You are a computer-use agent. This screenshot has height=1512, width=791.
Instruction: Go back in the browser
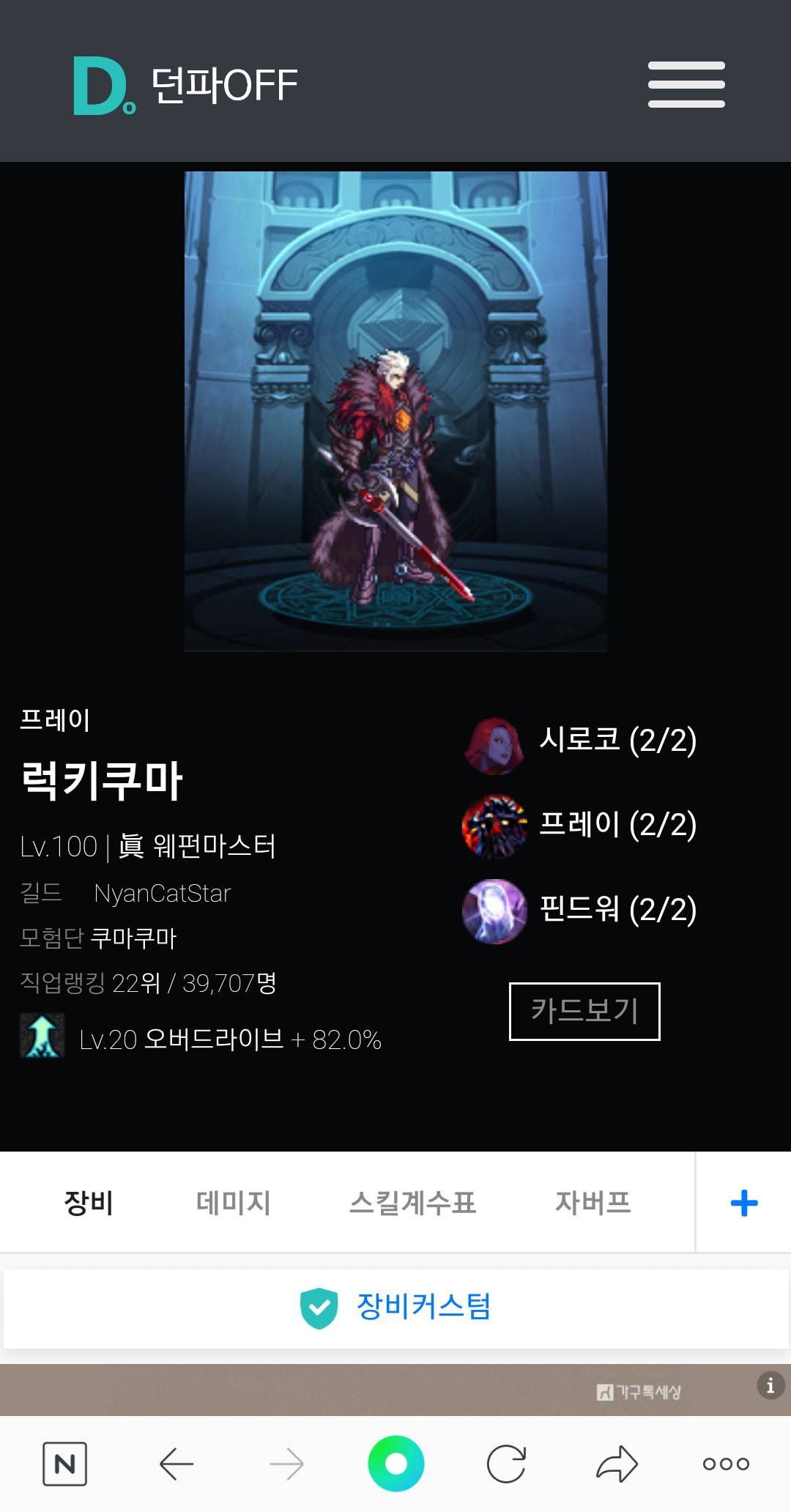pyautogui.click(x=177, y=1464)
